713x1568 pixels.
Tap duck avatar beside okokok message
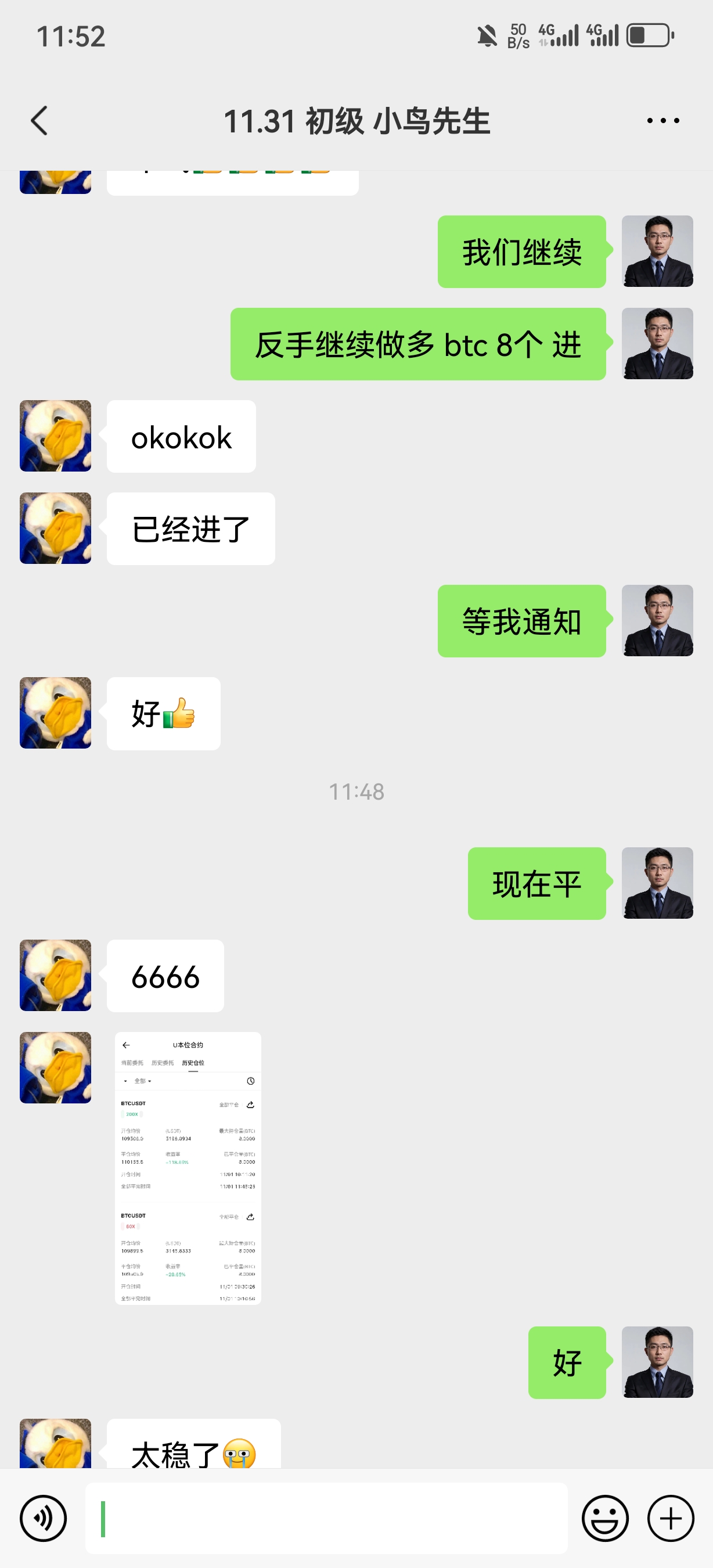click(55, 436)
